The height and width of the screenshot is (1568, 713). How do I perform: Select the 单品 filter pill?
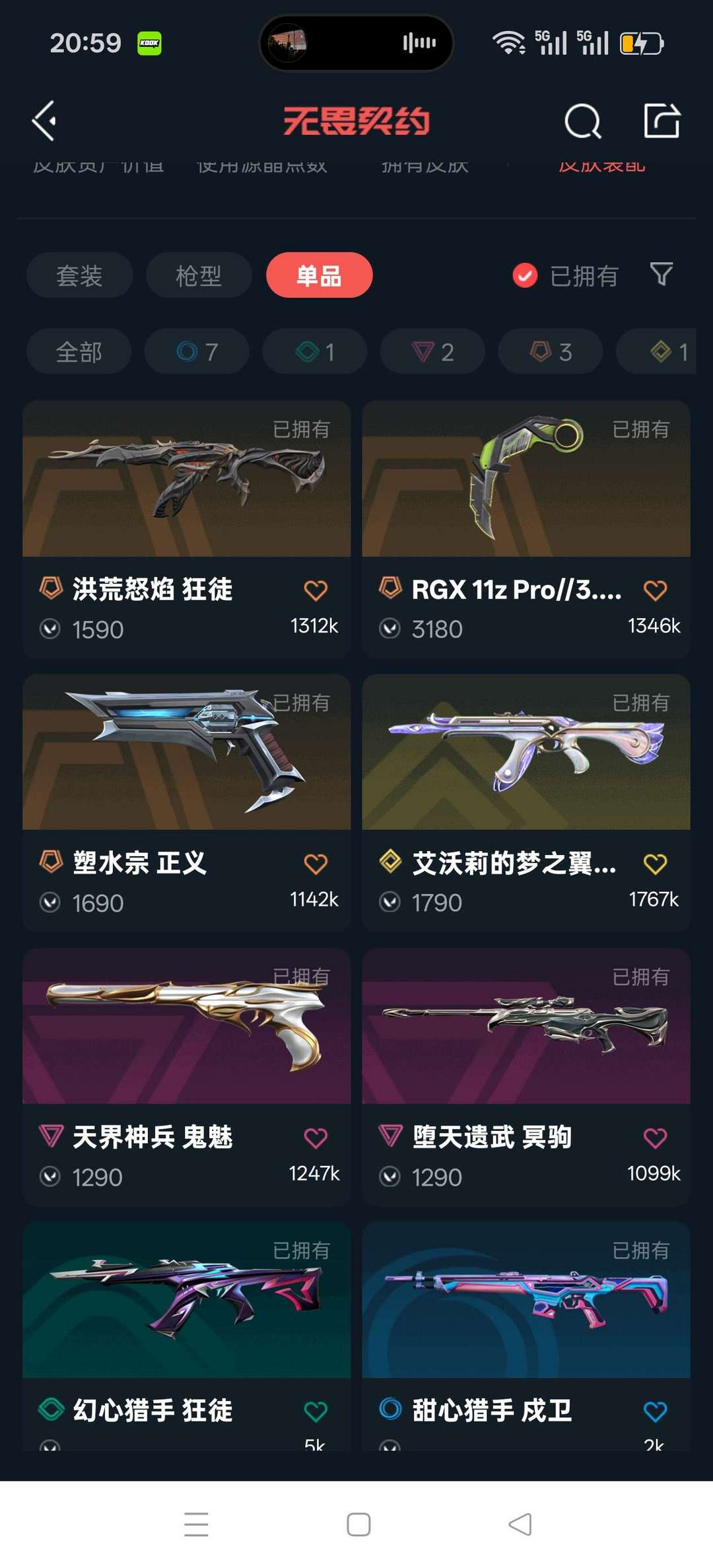319,275
